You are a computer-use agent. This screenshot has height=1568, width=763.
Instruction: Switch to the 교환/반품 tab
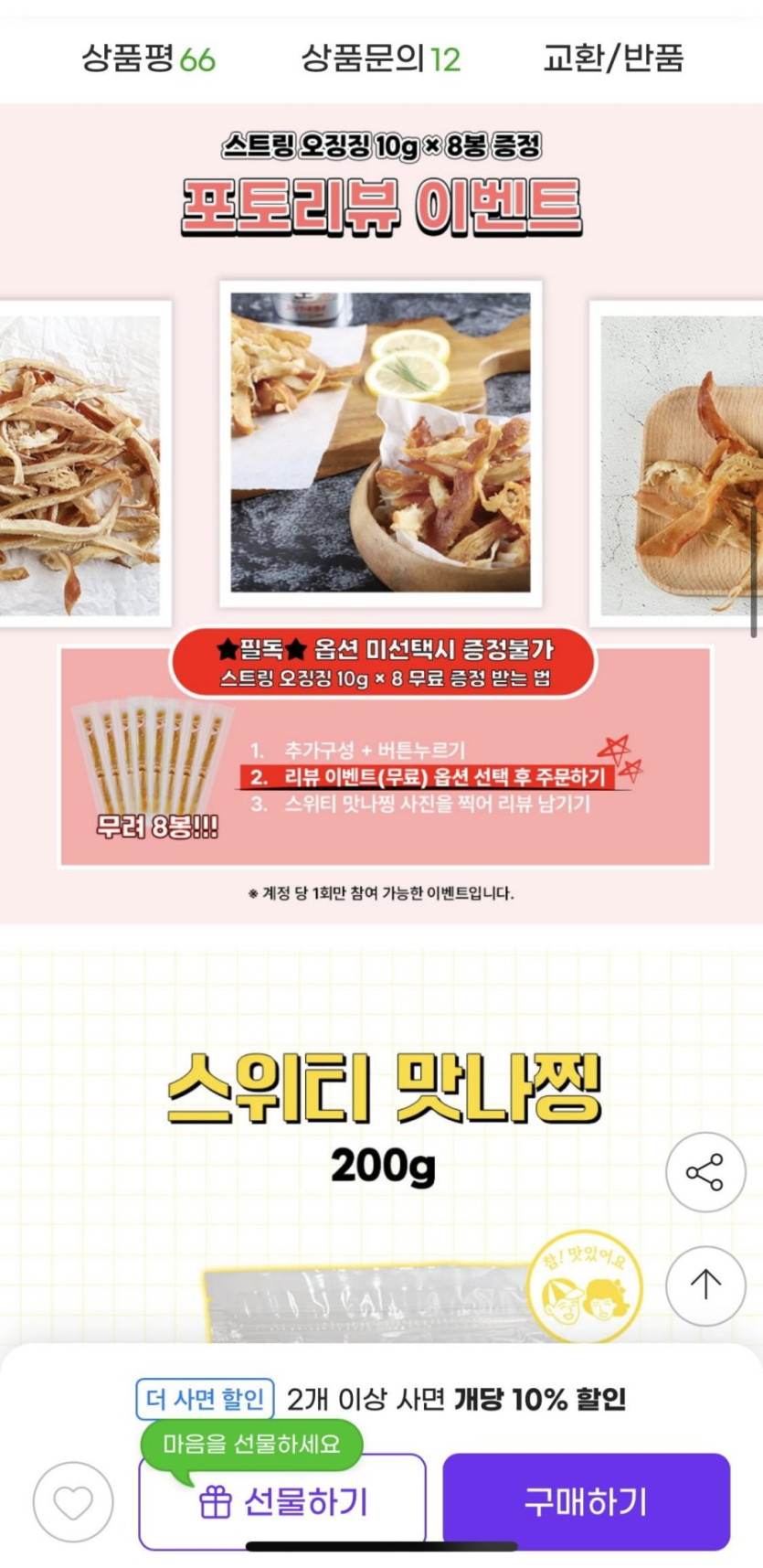(613, 59)
